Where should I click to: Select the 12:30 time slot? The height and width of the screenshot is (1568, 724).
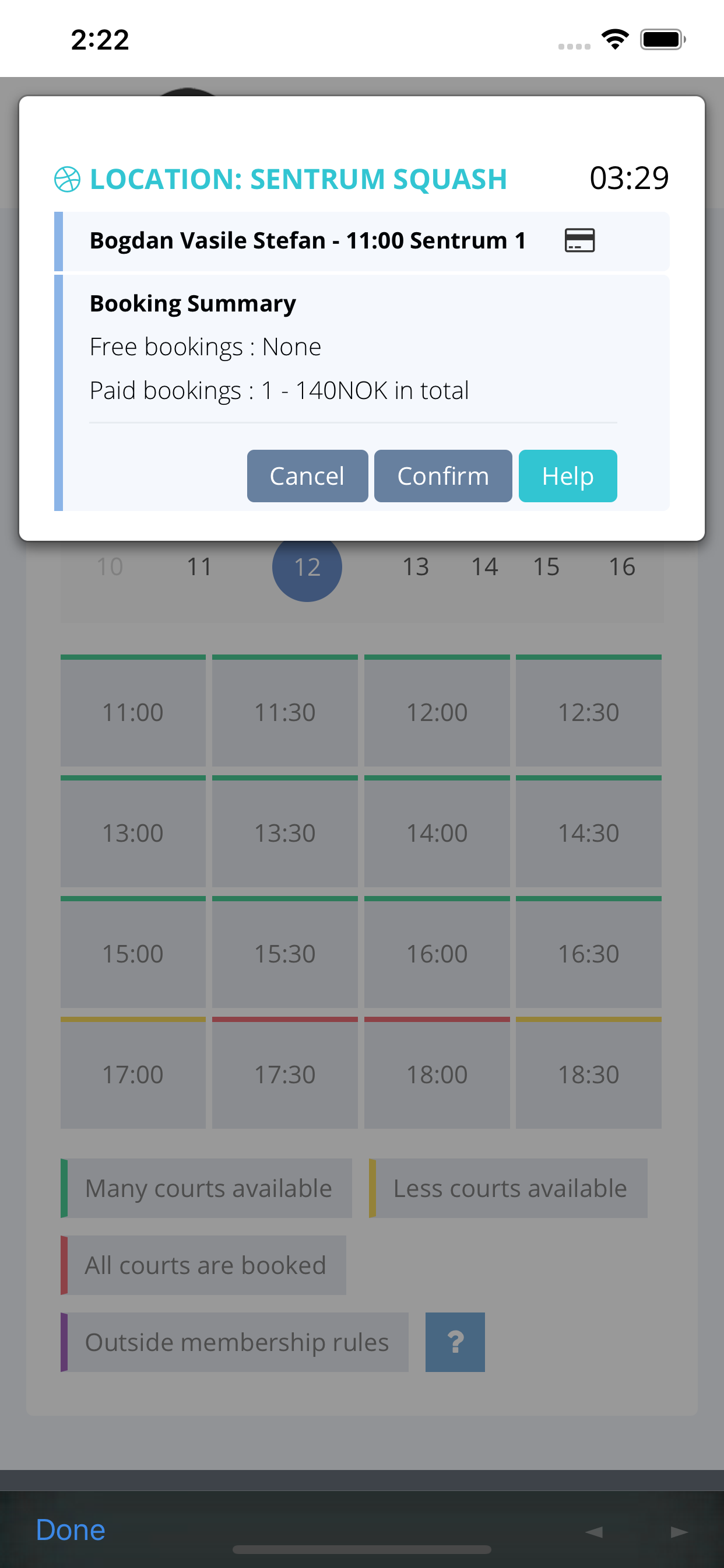[588, 711]
